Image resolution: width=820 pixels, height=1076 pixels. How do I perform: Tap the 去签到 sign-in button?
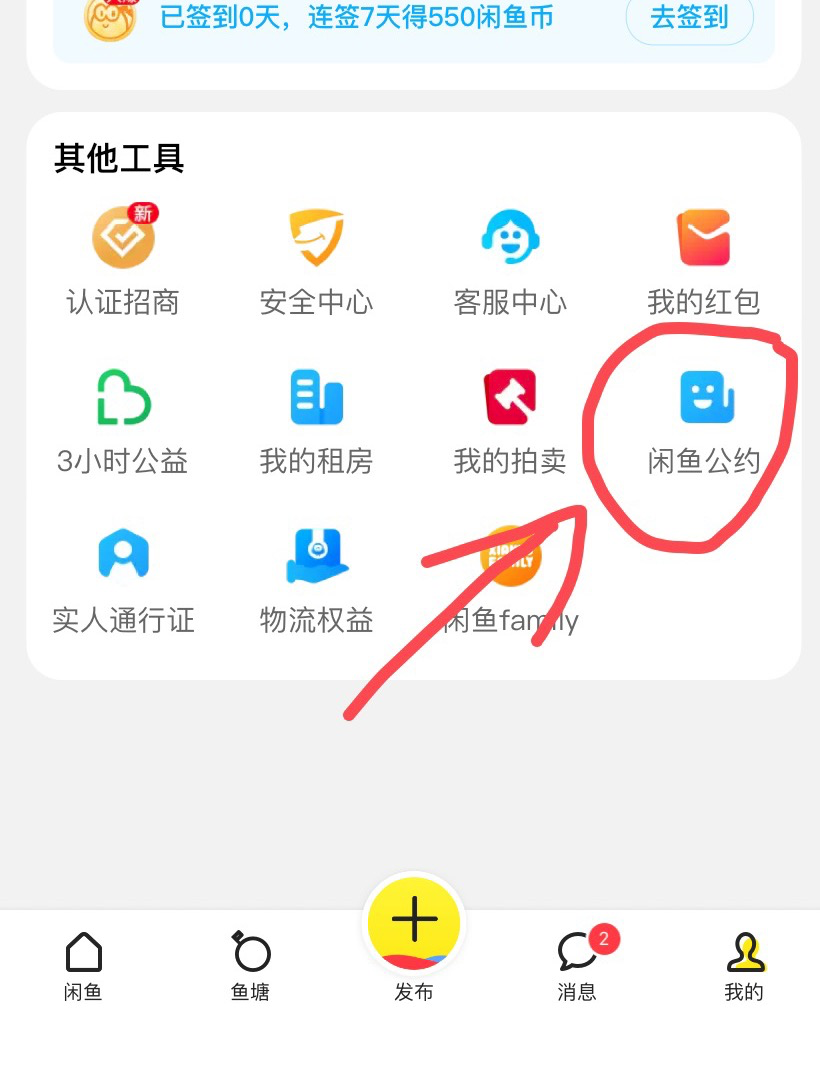689,19
